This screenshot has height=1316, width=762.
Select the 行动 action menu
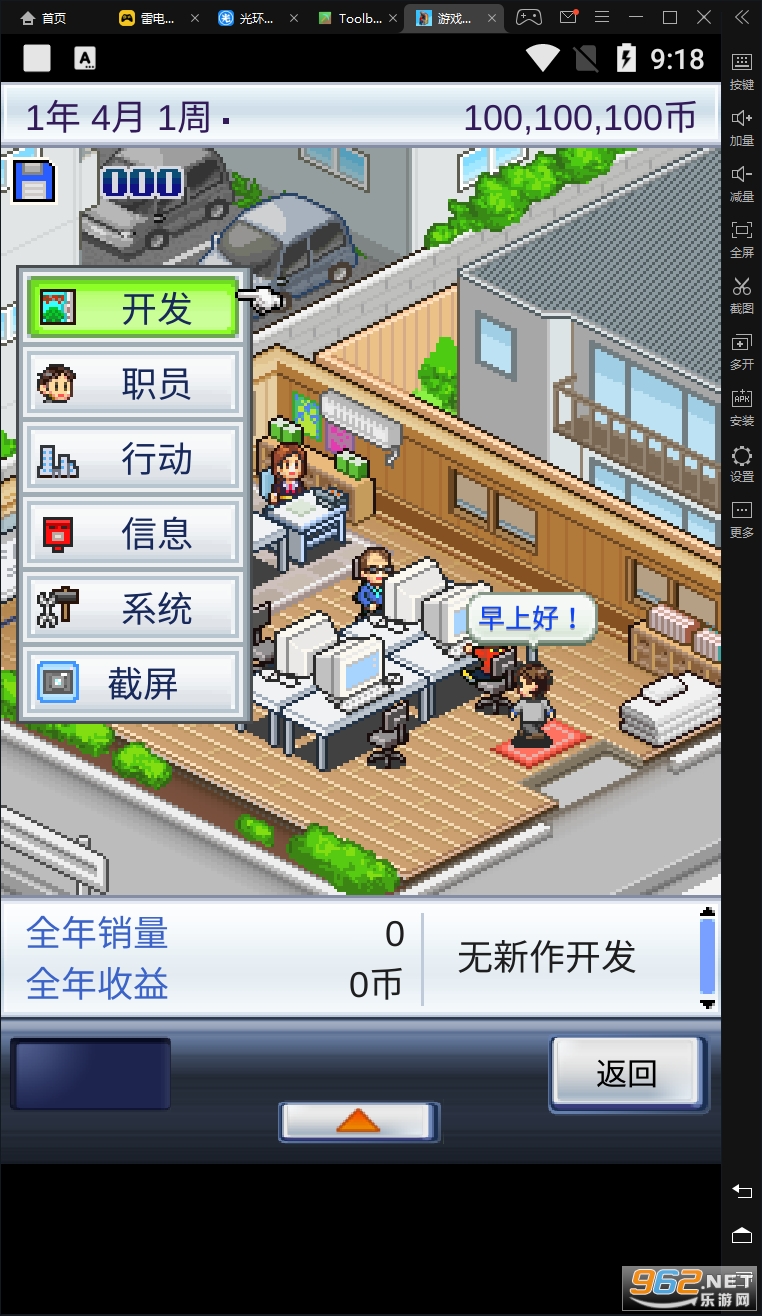(x=133, y=459)
